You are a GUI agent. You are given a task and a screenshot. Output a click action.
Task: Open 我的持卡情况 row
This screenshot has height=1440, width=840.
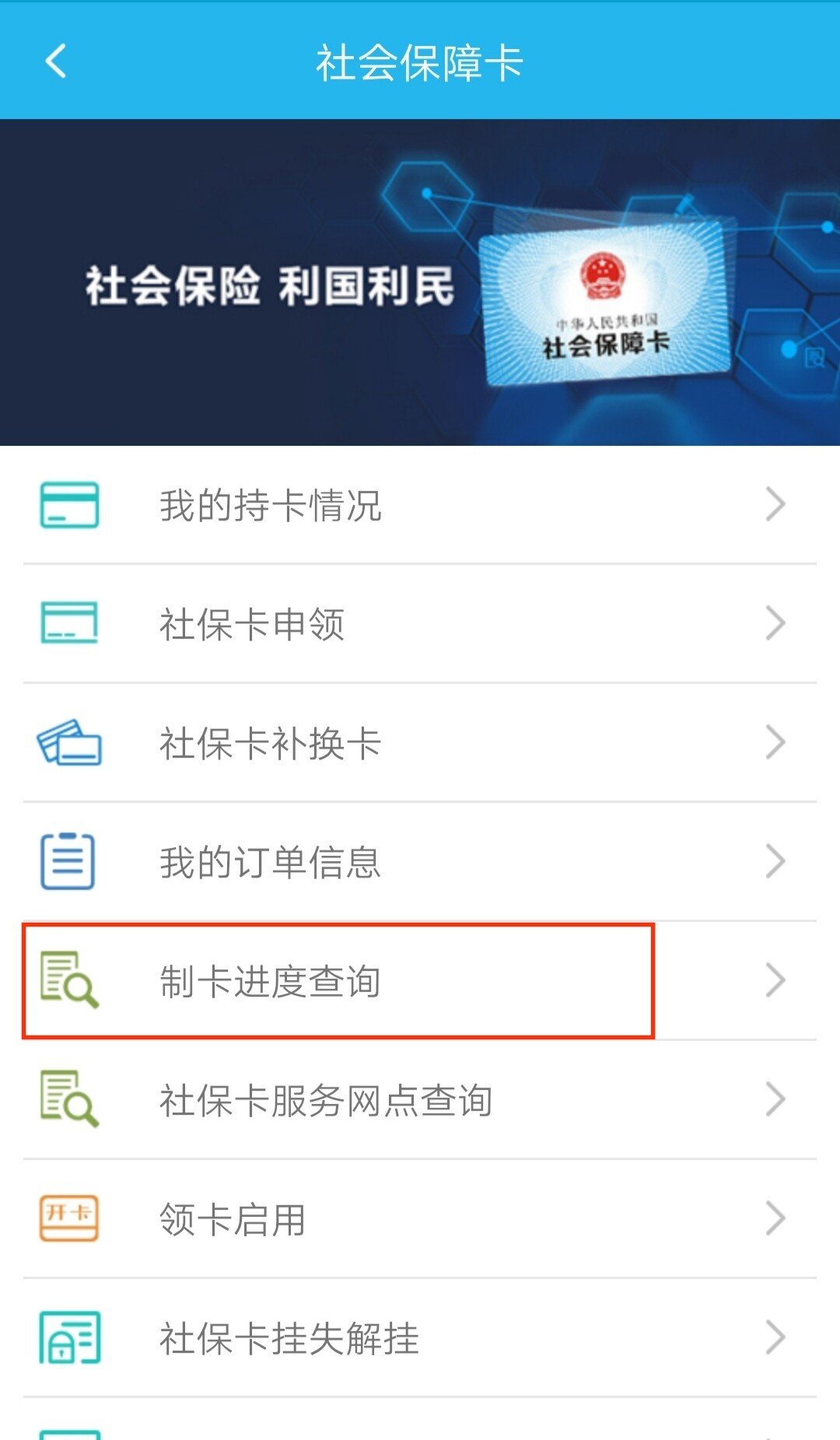pyautogui.click(x=420, y=505)
